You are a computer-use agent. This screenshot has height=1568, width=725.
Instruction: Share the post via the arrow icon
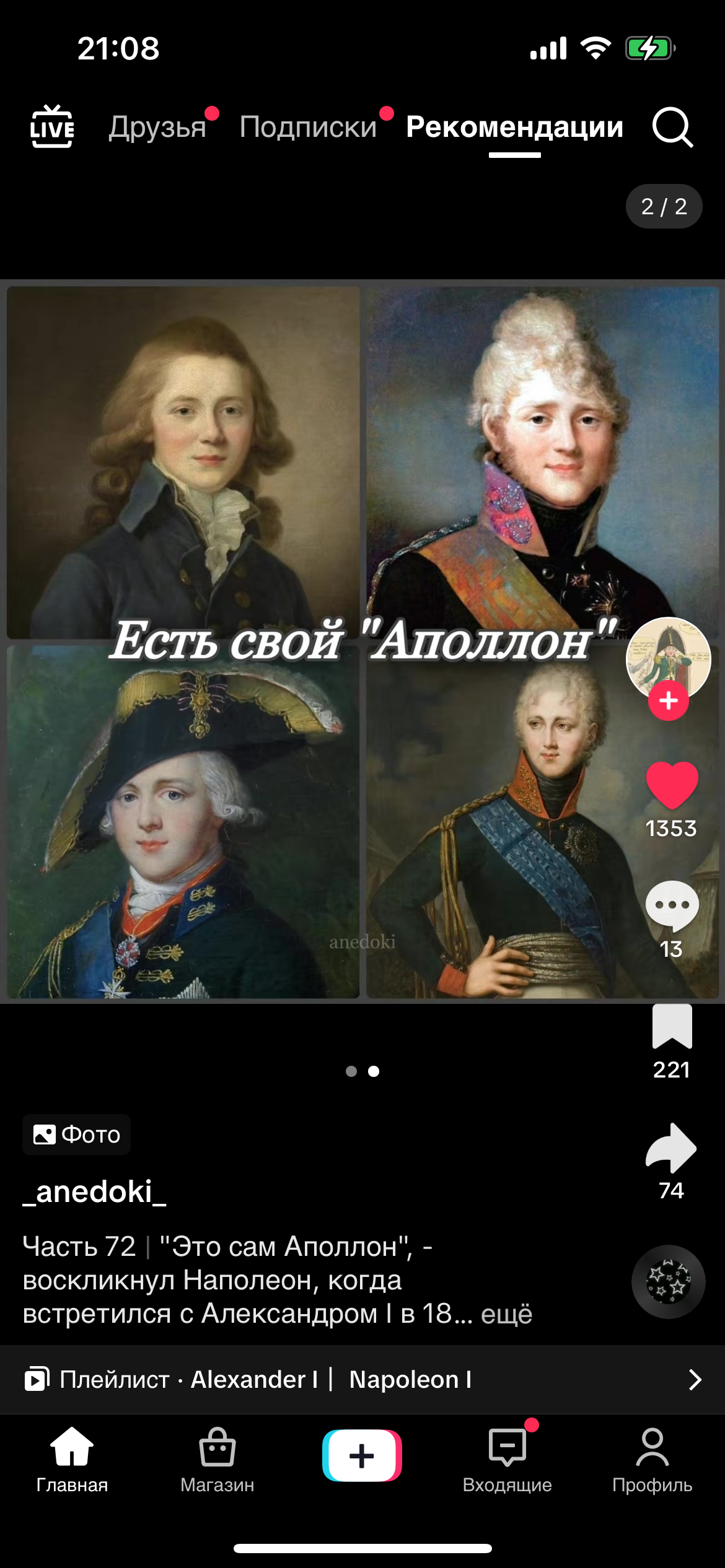pos(671,1148)
